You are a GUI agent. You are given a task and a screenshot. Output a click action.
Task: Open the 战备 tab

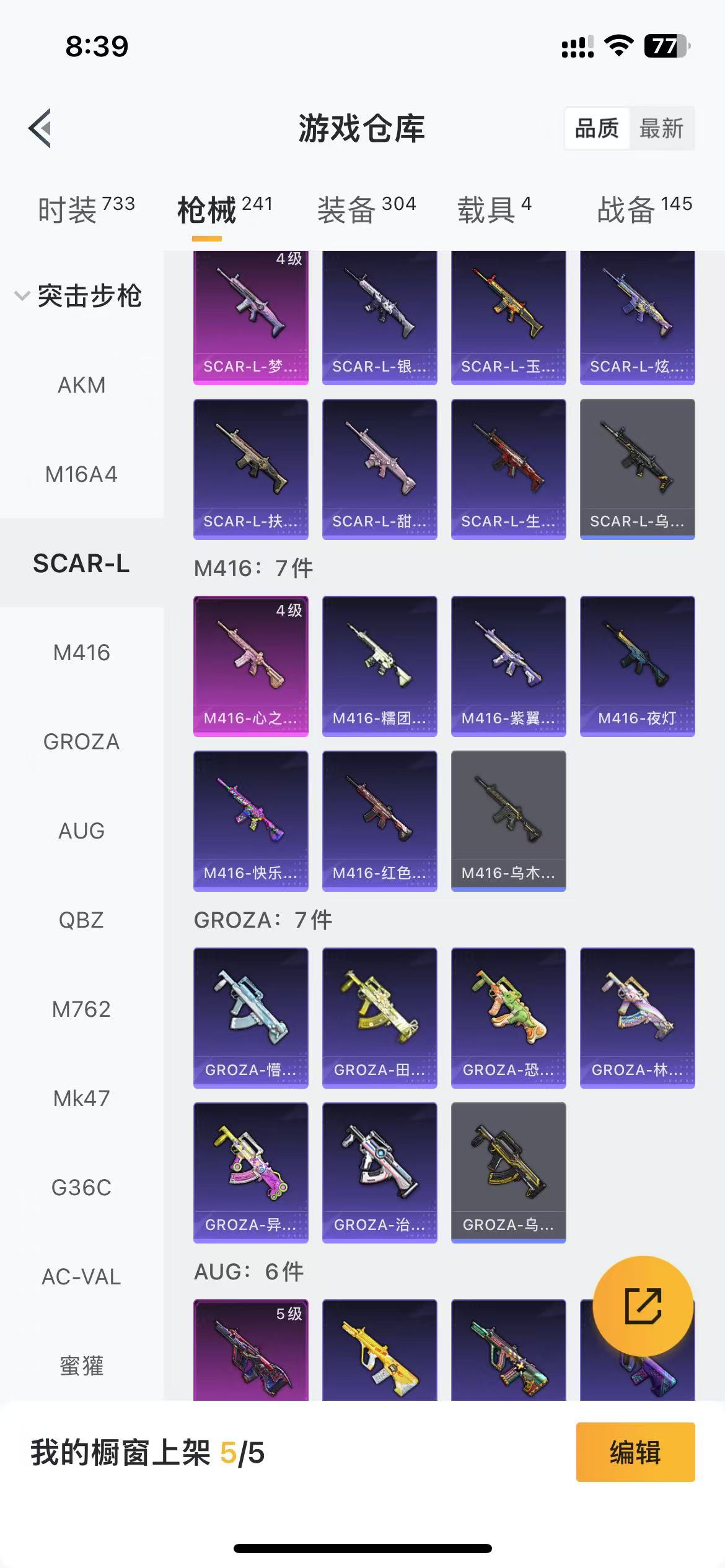(x=644, y=209)
